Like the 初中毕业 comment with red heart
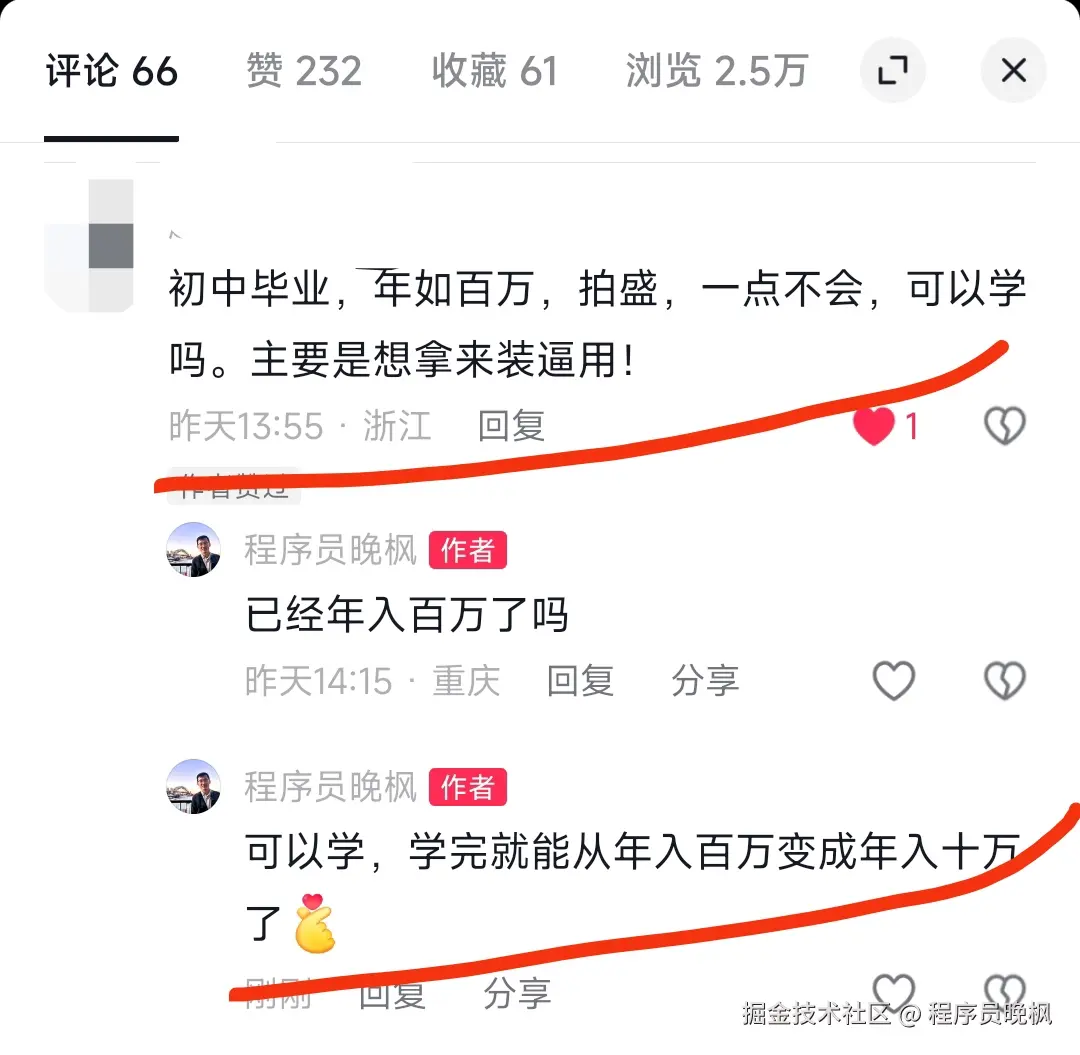 [874, 427]
